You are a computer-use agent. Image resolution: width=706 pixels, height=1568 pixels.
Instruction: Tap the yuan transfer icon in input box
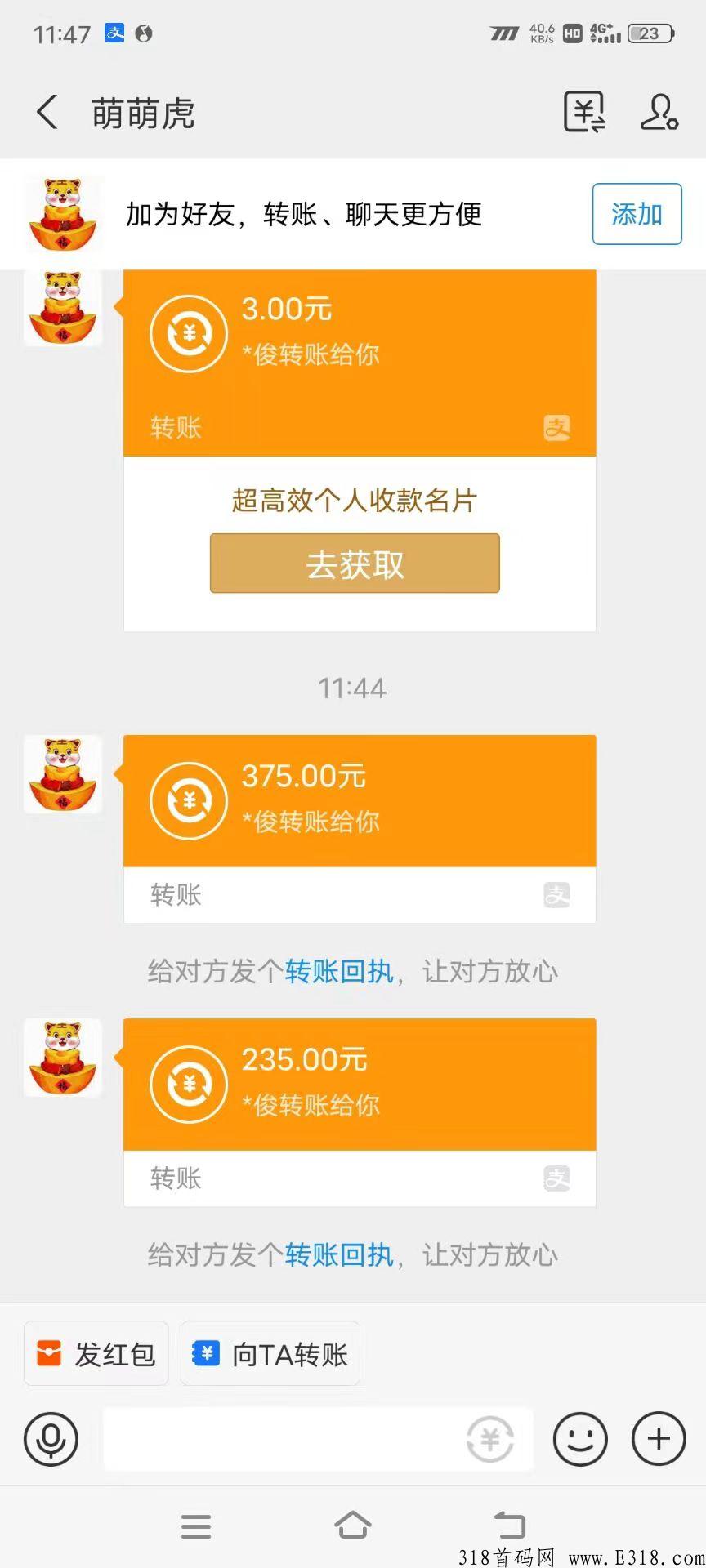[x=490, y=1439]
